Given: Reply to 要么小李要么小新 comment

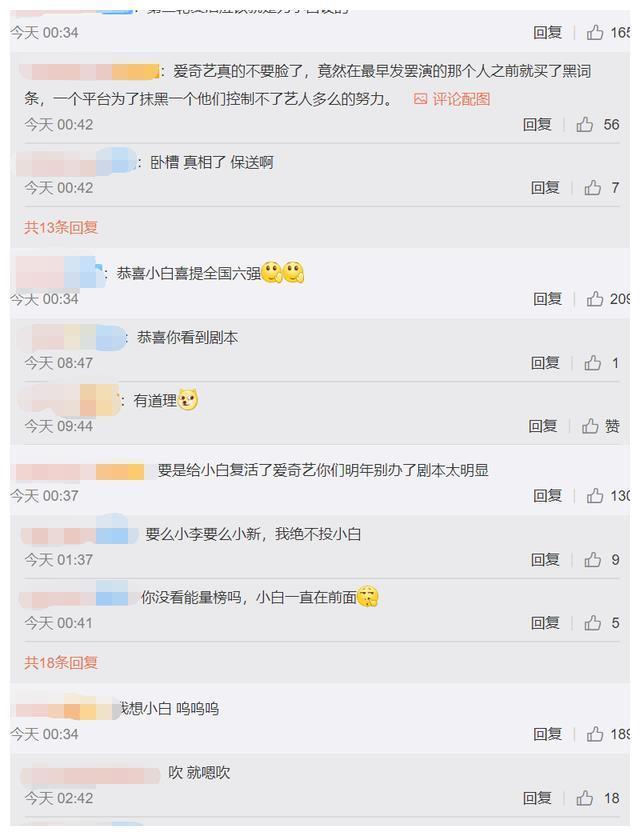Looking at the screenshot, I should tap(545, 560).
